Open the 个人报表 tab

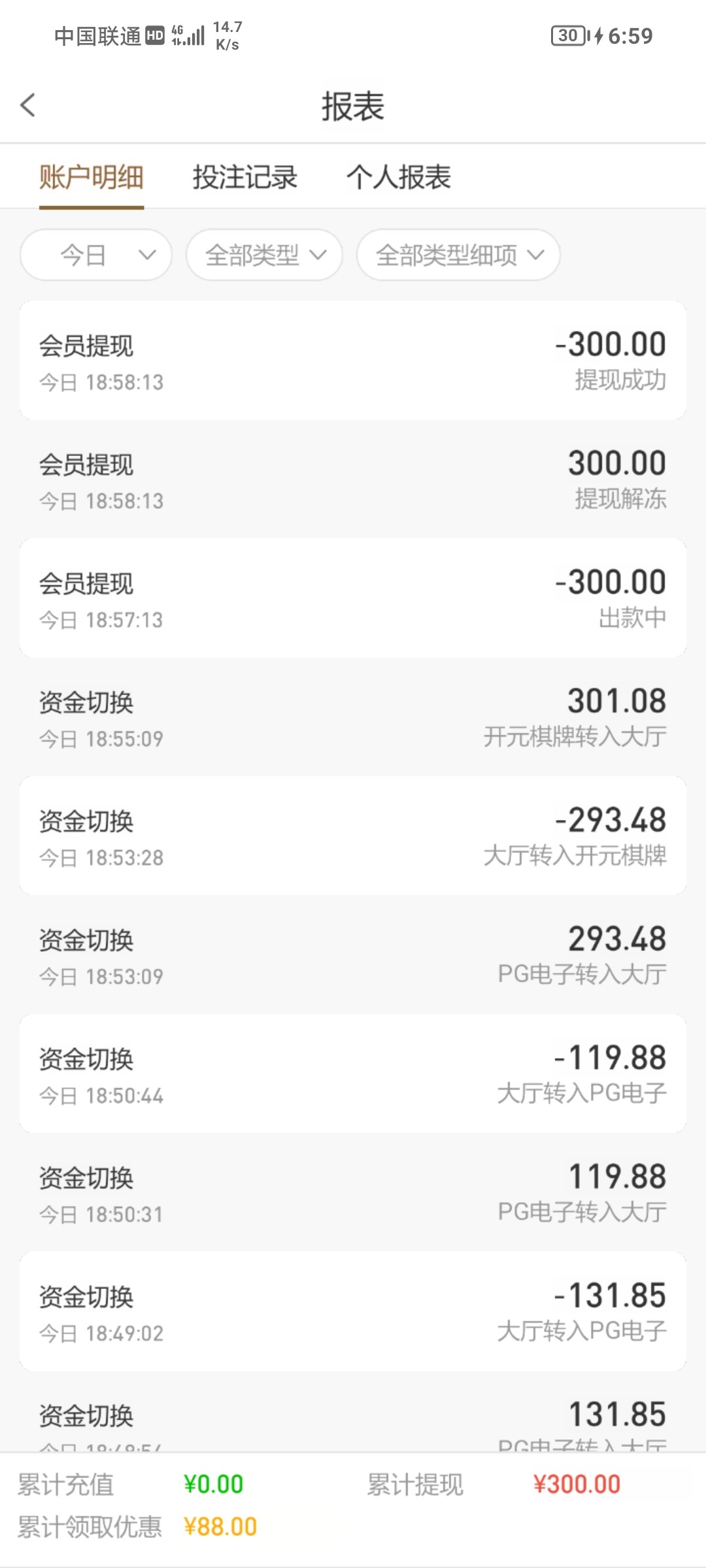point(399,177)
